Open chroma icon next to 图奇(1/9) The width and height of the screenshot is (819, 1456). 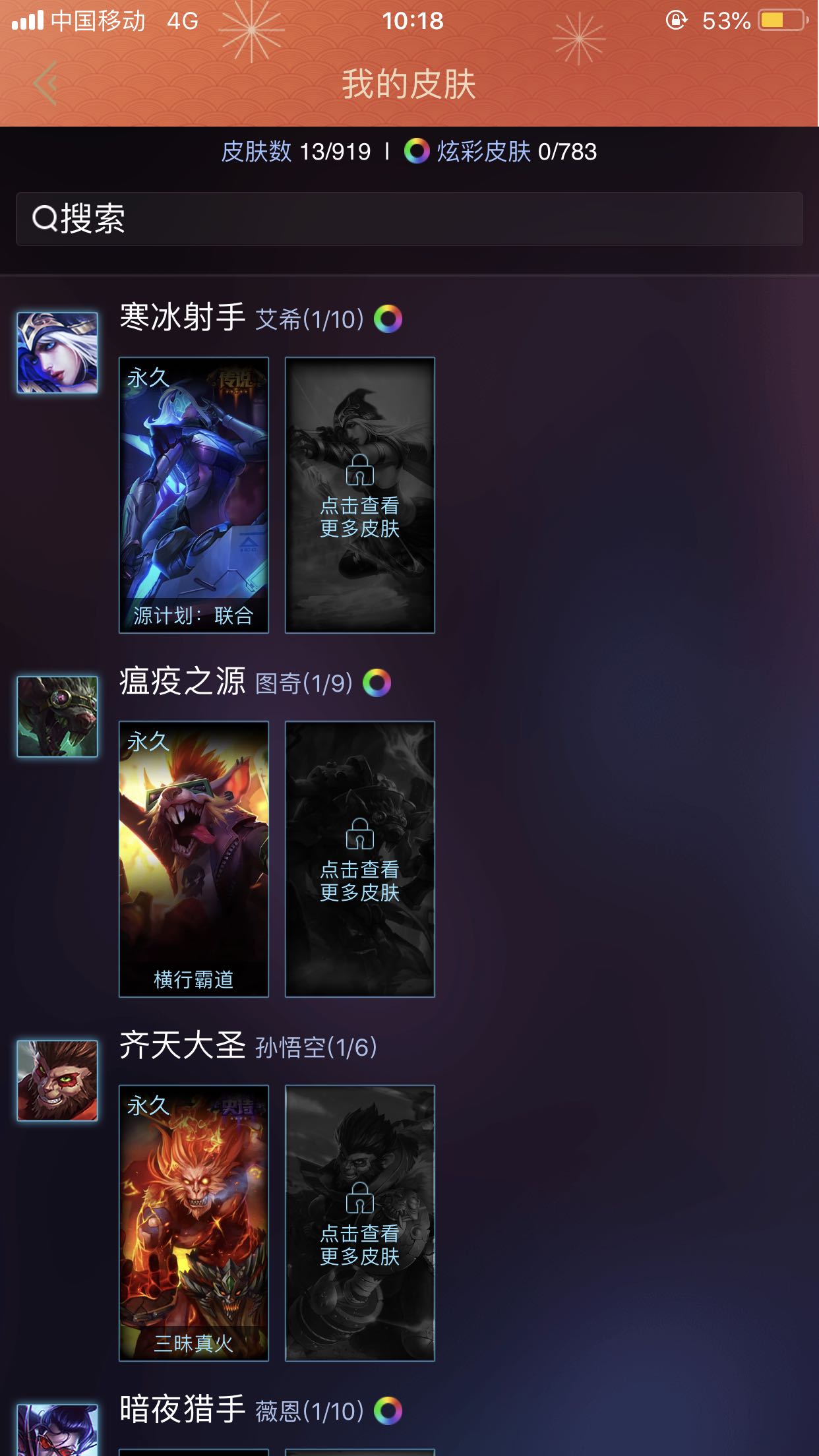[x=377, y=683]
